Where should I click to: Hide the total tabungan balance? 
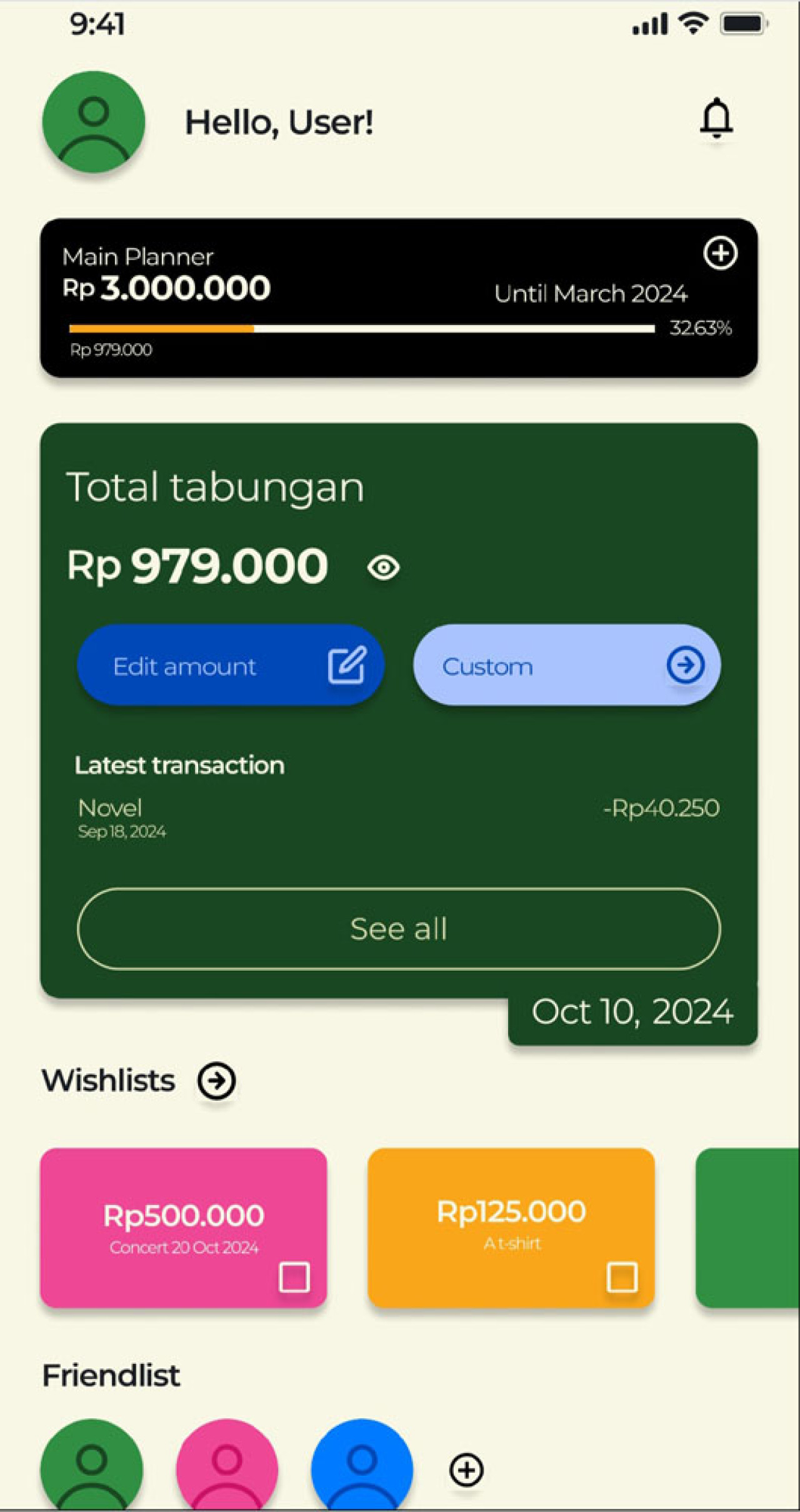point(383,568)
